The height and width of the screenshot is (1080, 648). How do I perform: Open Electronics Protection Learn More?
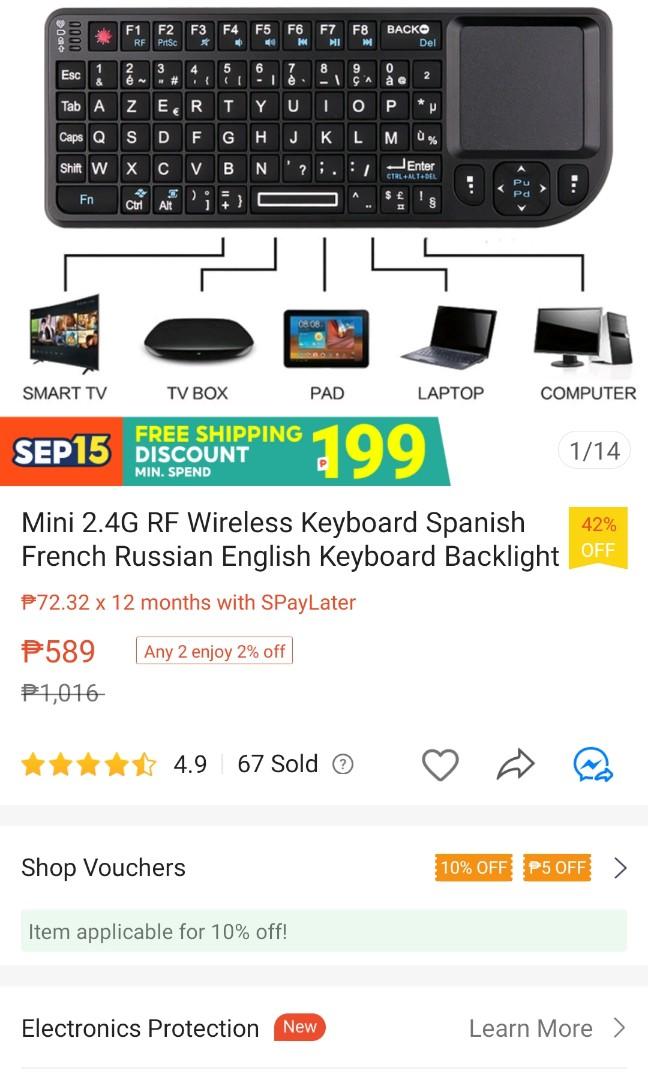pos(546,1028)
